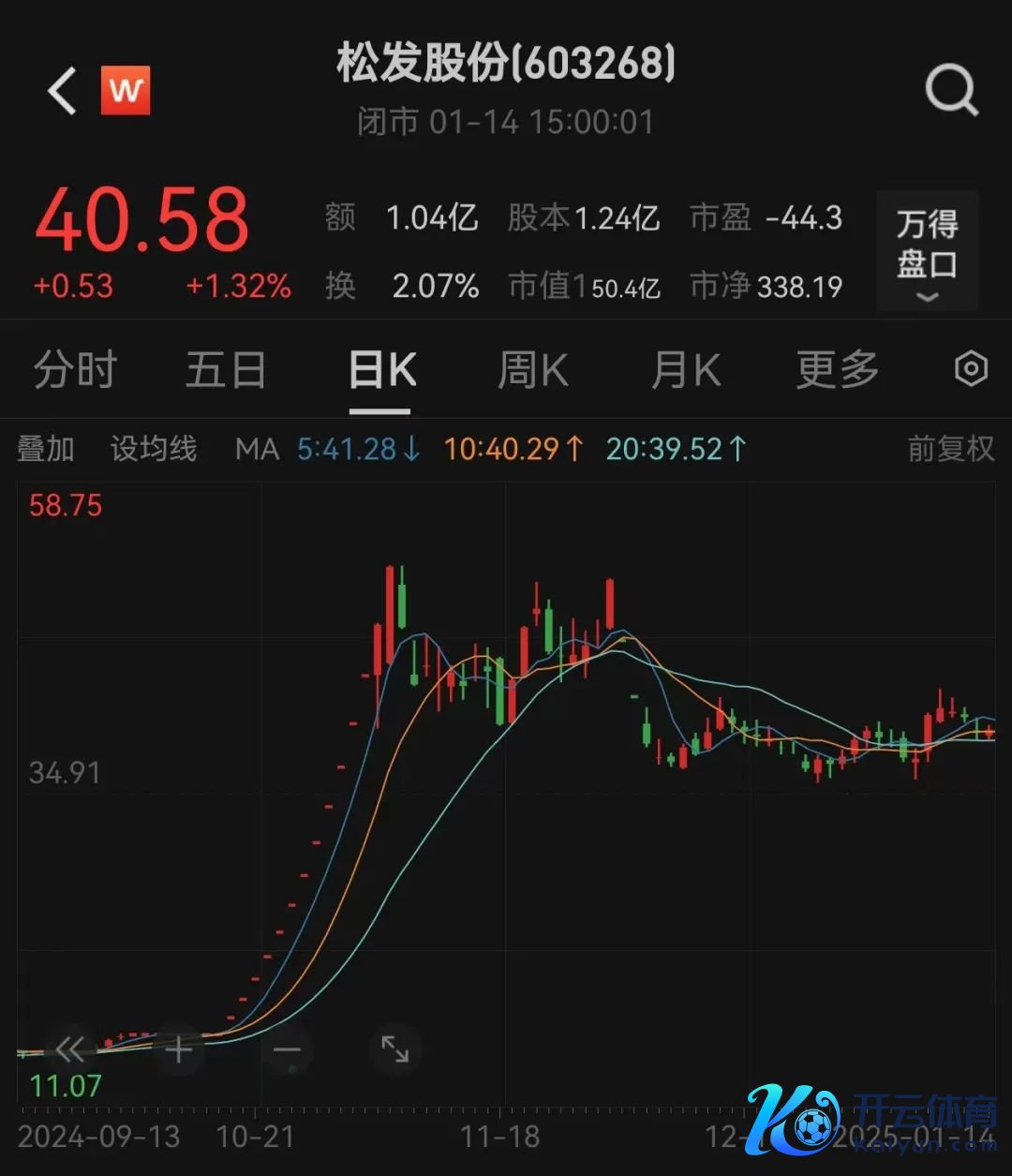
Task: Open chart settings hexagon icon
Action: tap(971, 369)
